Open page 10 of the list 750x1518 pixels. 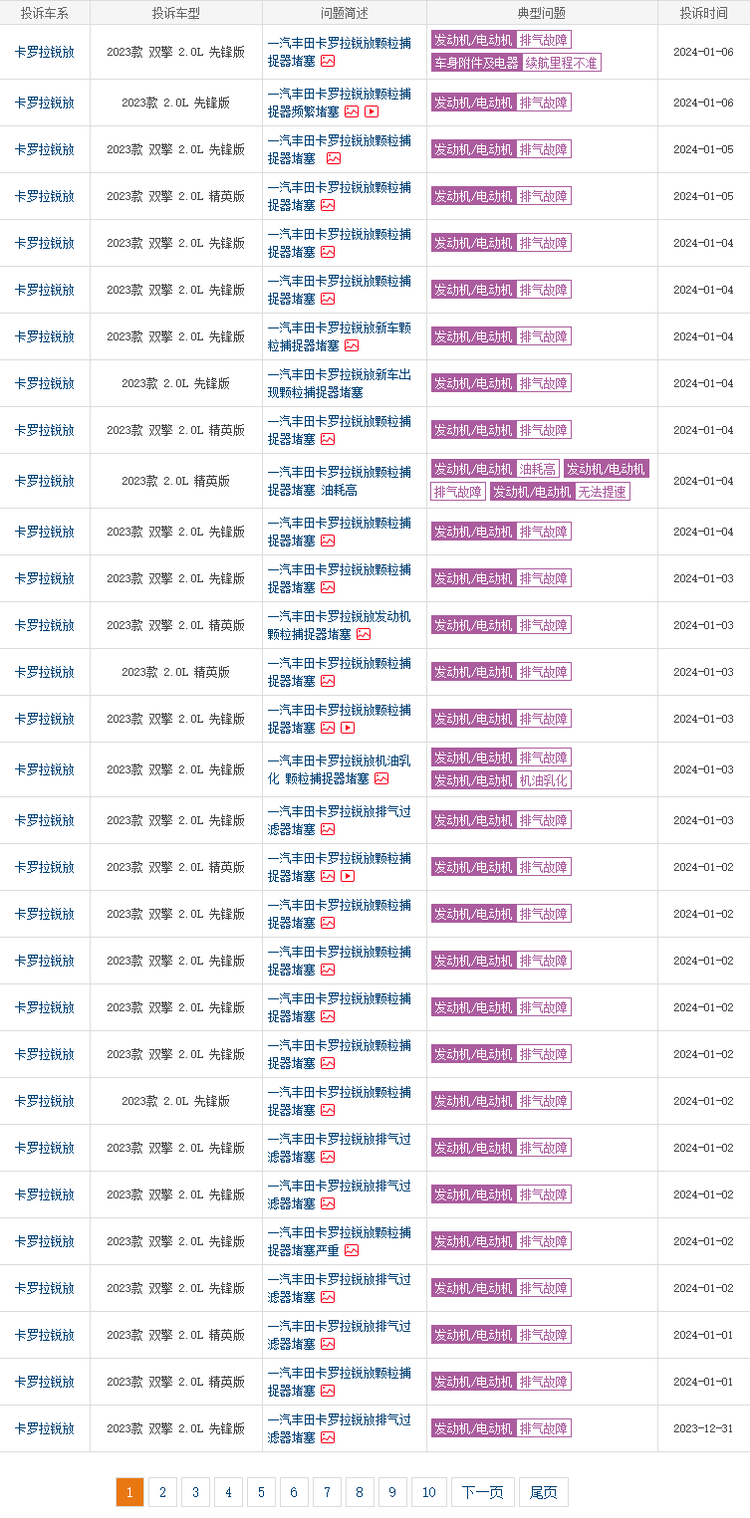tap(428, 1492)
